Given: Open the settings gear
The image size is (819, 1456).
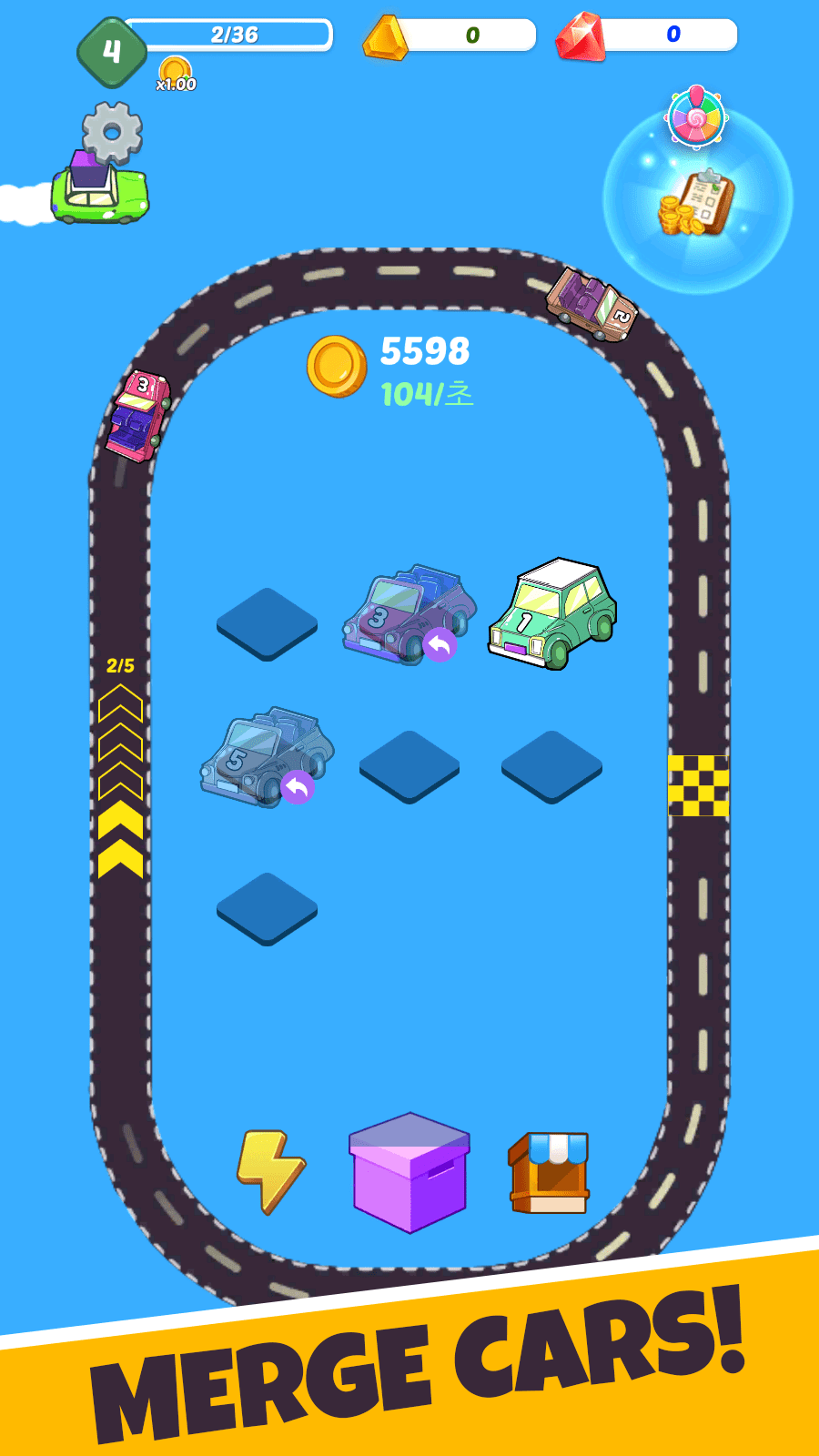Looking at the screenshot, I should point(112,132).
